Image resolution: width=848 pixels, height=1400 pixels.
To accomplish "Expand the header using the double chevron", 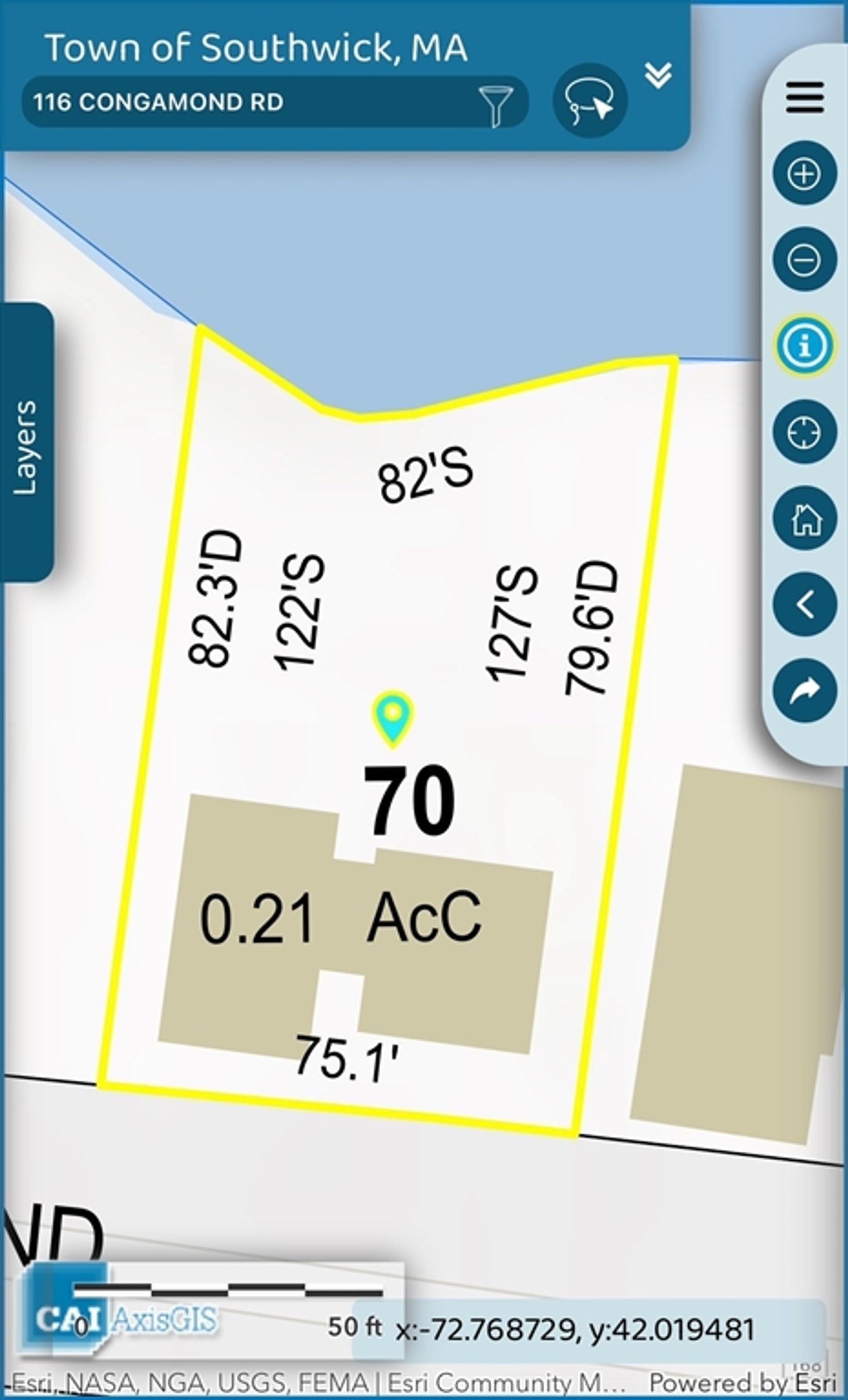I will (x=658, y=75).
